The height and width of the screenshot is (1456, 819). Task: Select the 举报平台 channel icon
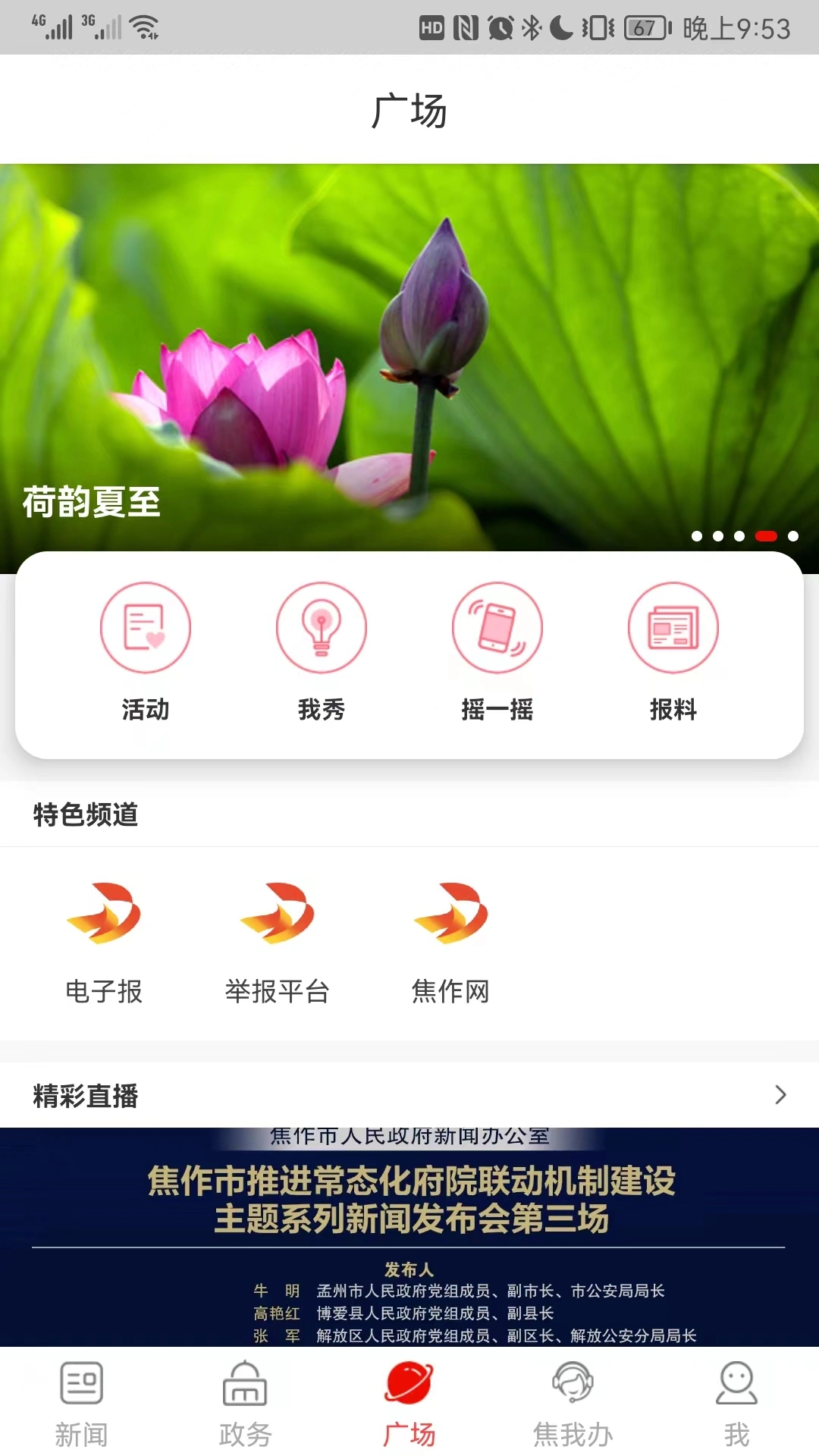pos(278,914)
